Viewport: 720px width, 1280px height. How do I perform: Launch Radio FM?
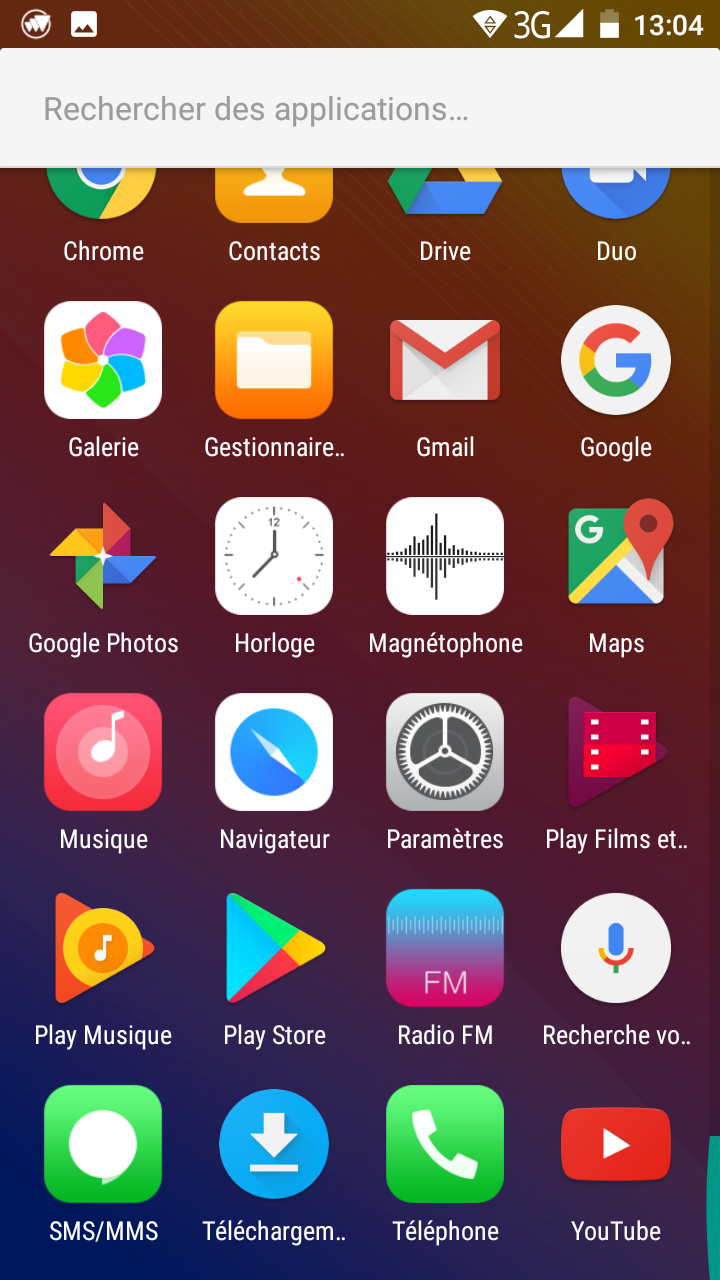(445, 948)
